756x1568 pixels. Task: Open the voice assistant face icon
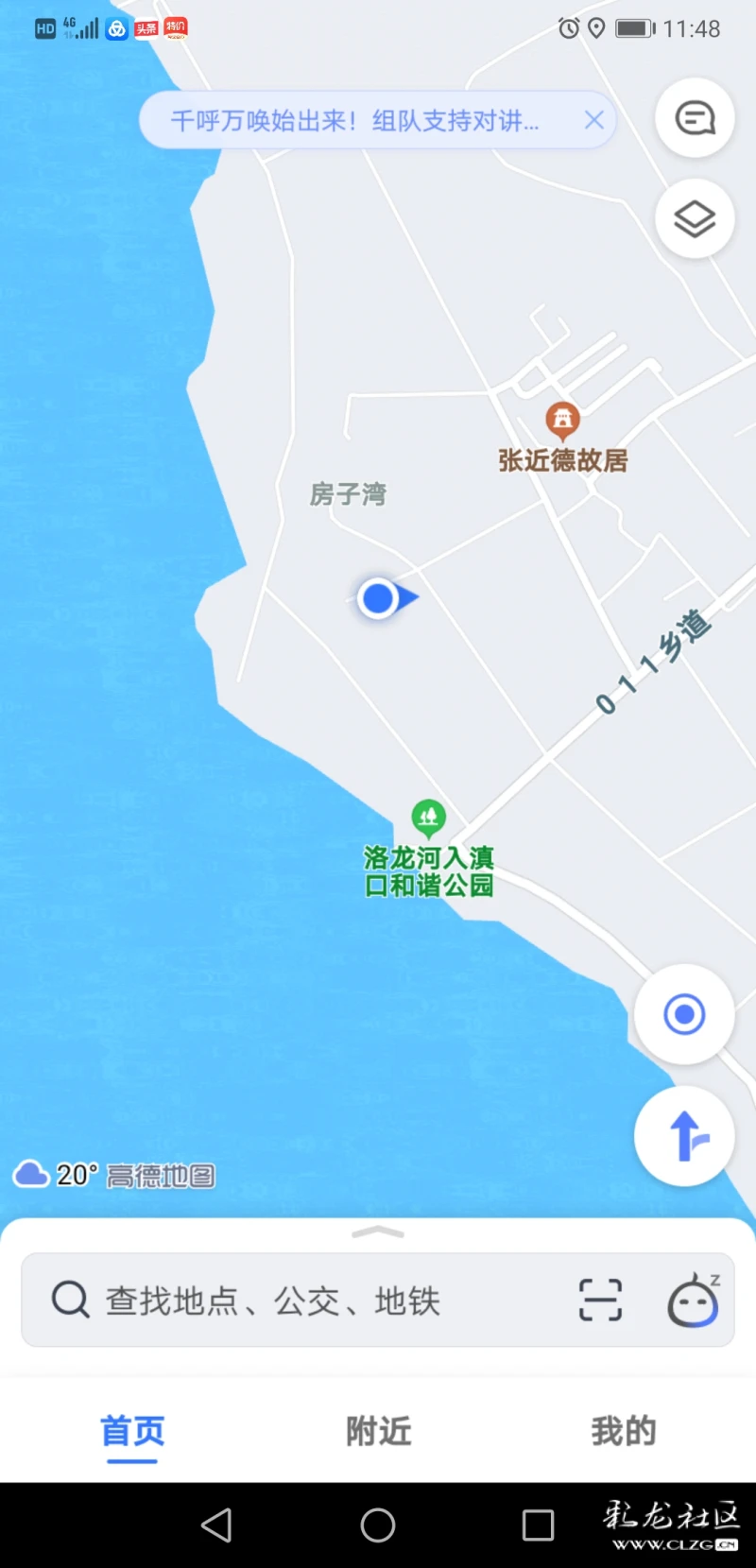[694, 1301]
